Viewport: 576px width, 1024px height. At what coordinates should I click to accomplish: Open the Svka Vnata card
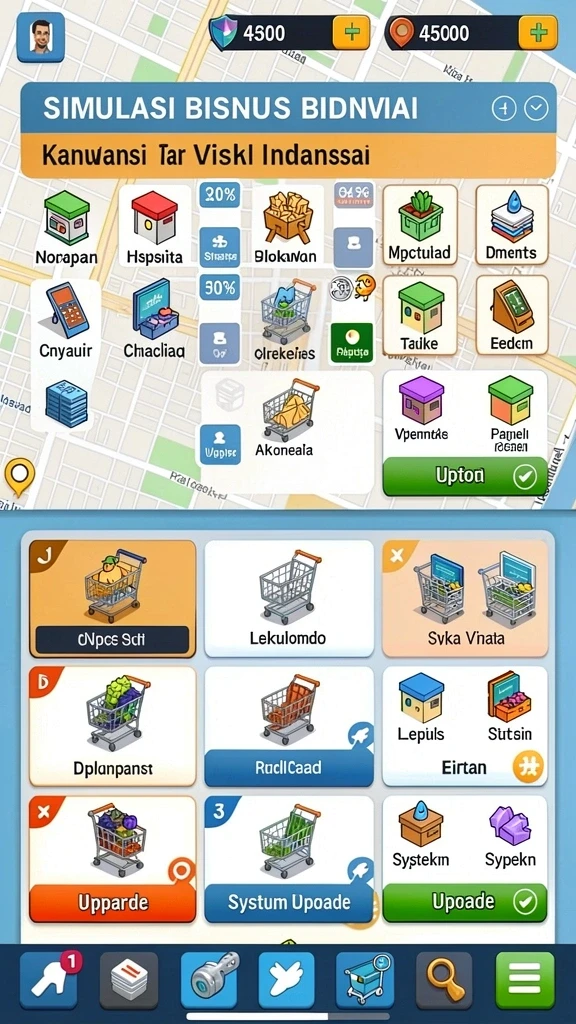(x=465, y=598)
